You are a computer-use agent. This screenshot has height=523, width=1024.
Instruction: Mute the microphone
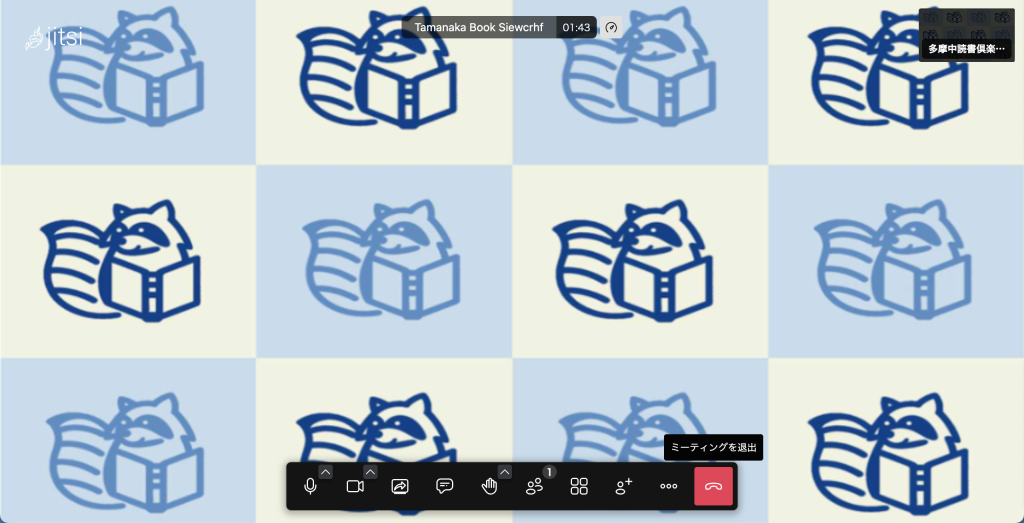[310, 486]
